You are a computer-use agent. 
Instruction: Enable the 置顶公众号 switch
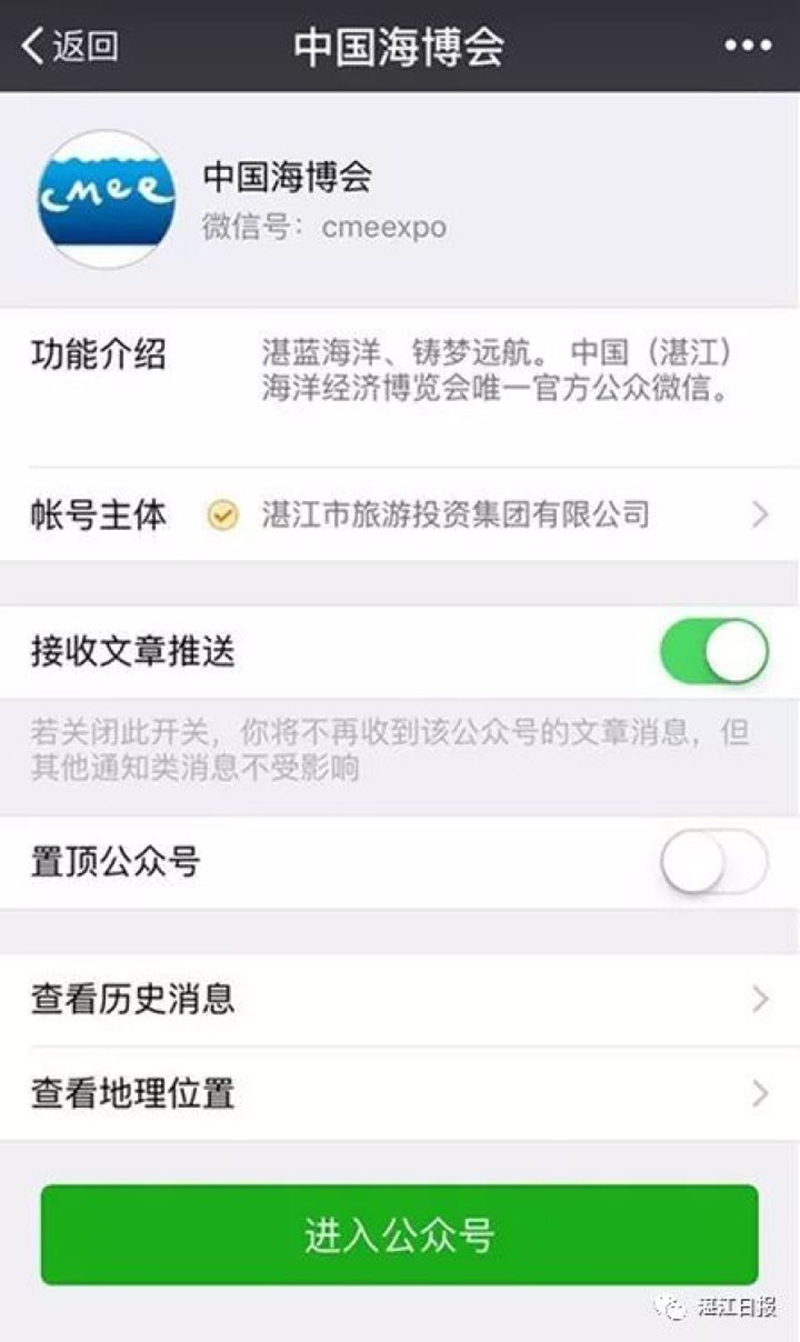coord(714,861)
